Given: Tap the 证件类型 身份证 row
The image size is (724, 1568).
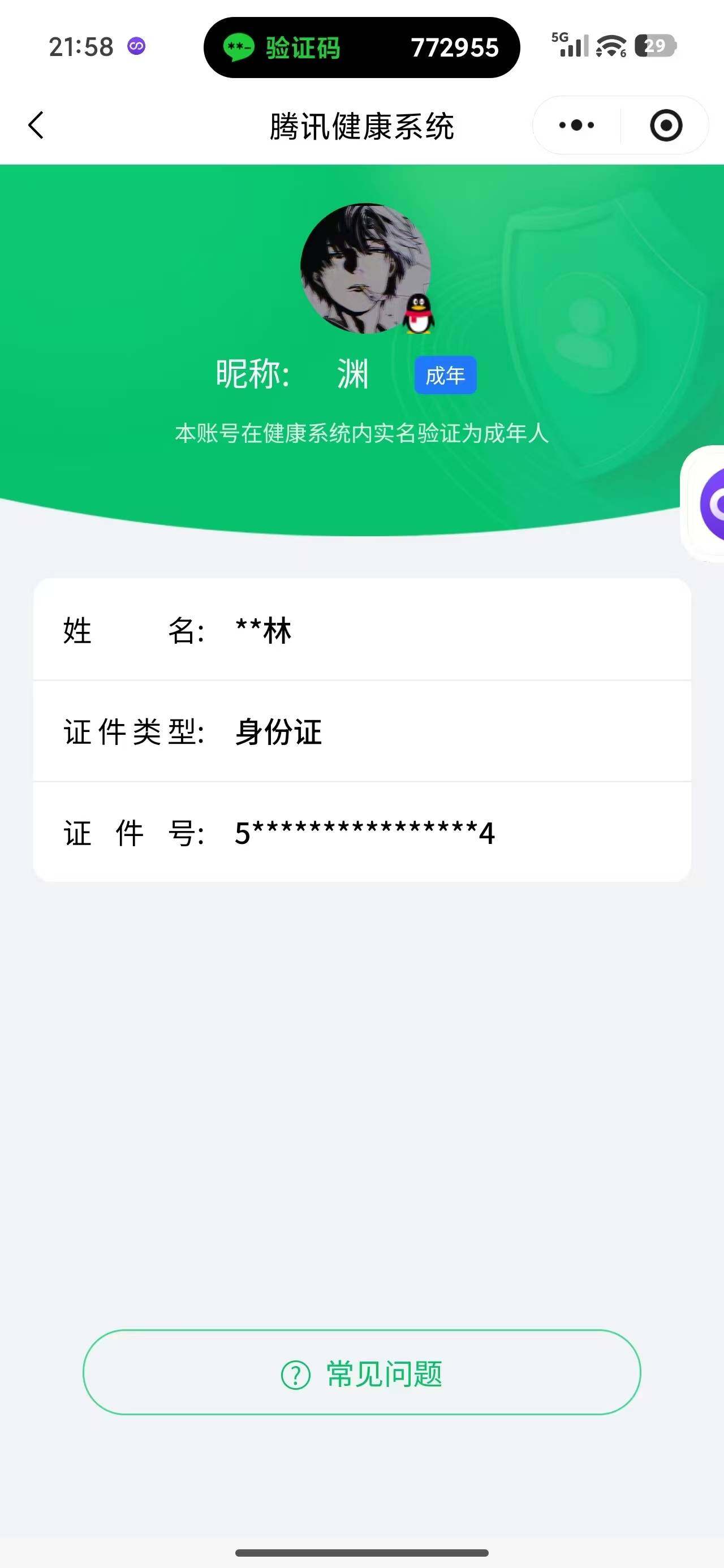Looking at the screenshot, I should [x=361, y=733].
